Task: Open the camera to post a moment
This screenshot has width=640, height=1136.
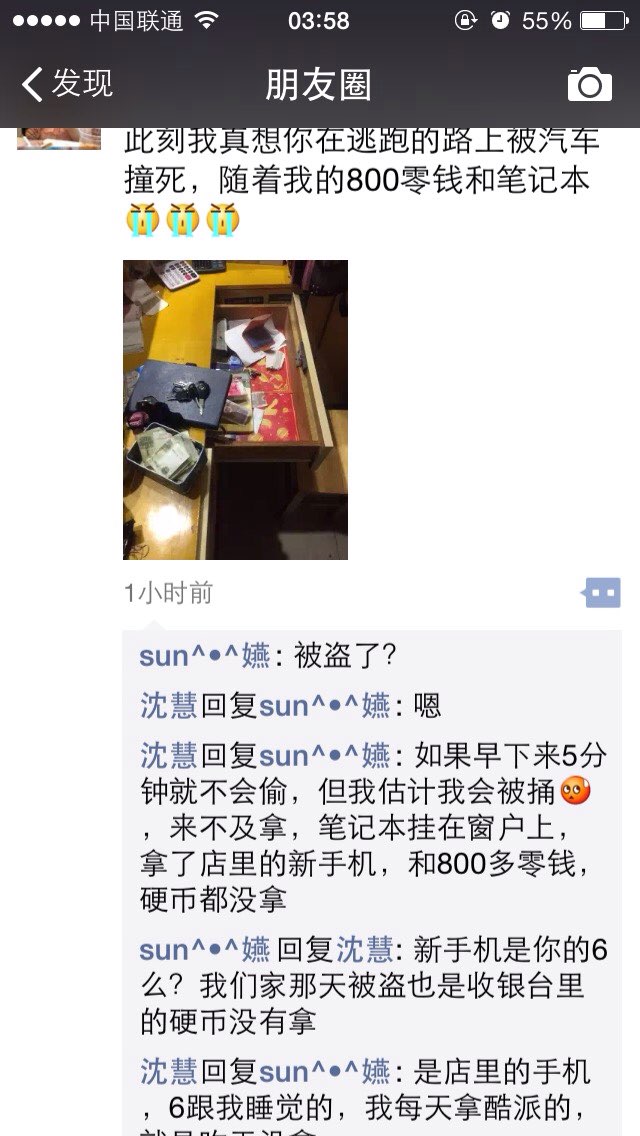Action: [589, 84]
